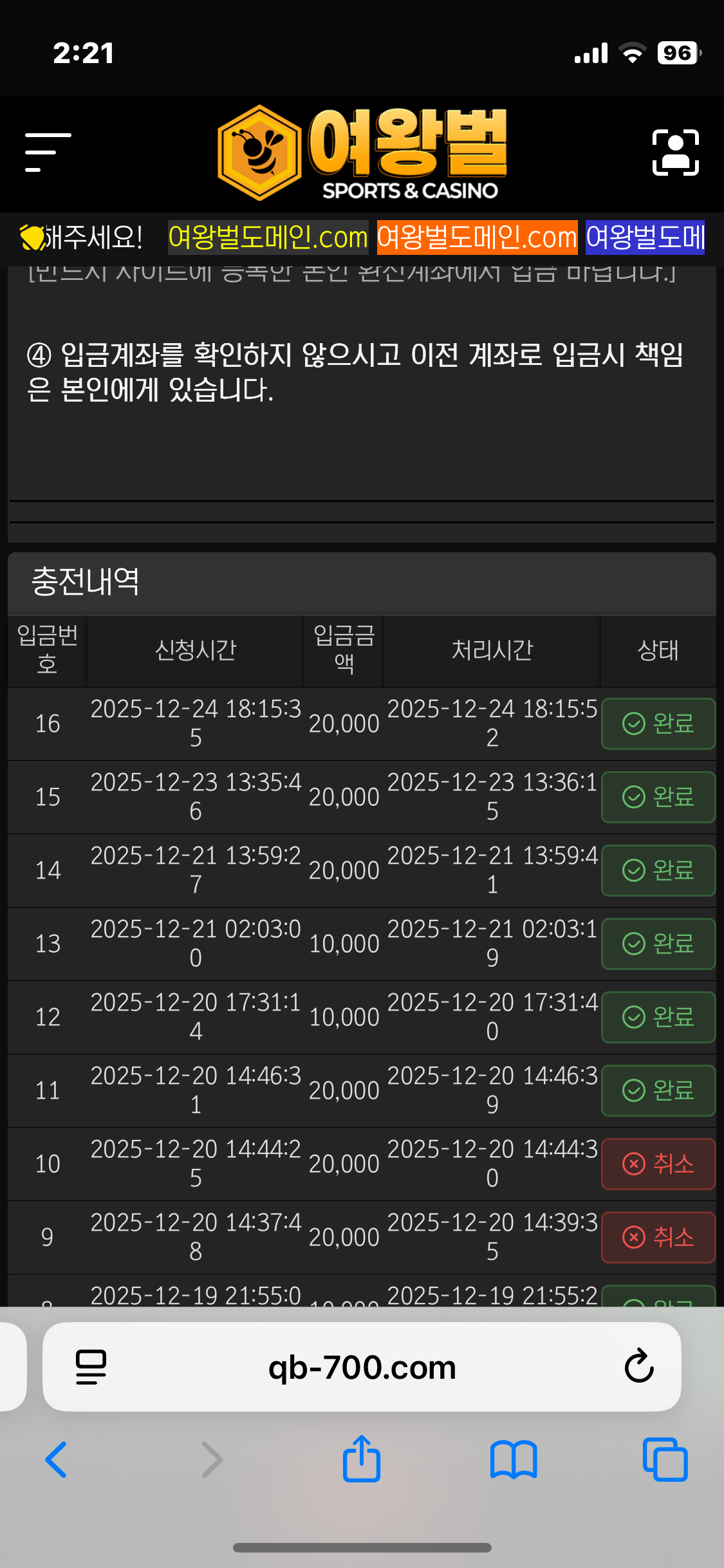Screen dimensions: 724x1568
Task: Reload the page in Safari
Action: [x=638, y=1367]
